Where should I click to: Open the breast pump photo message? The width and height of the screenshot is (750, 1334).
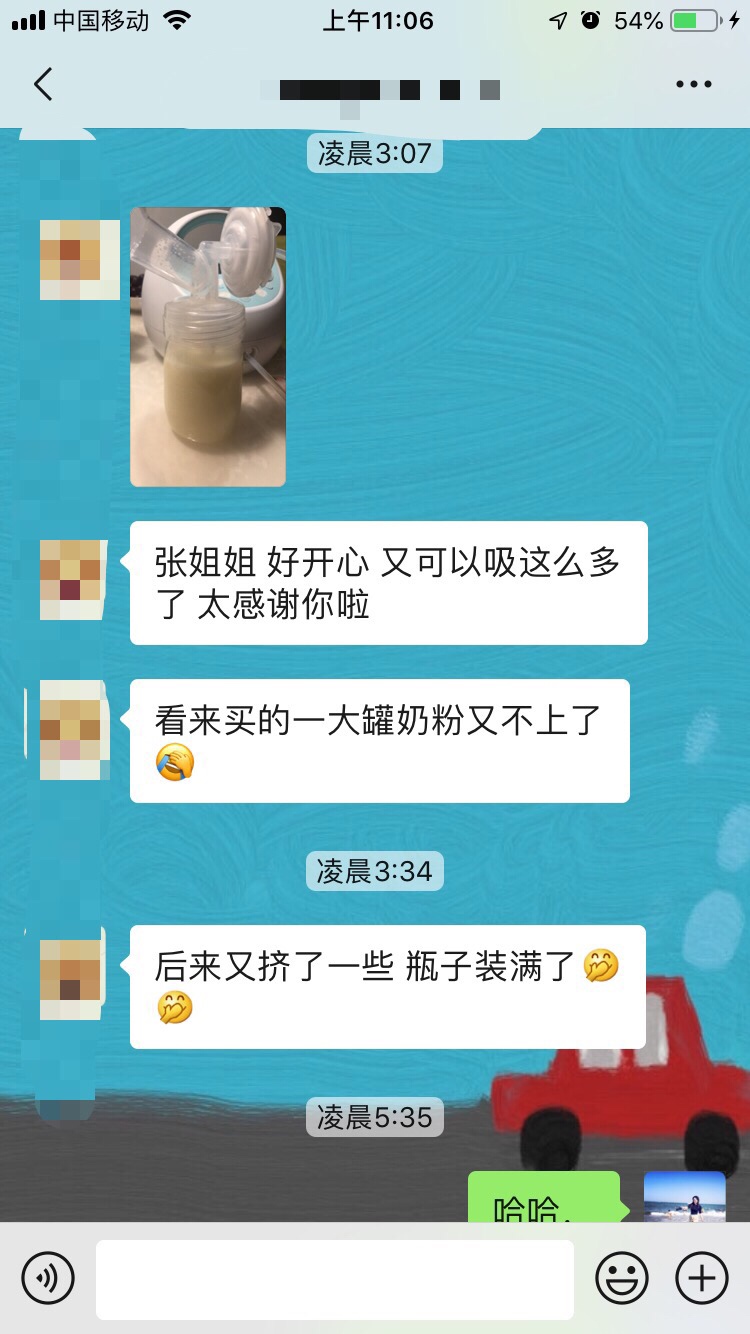(x=208, y=346)
